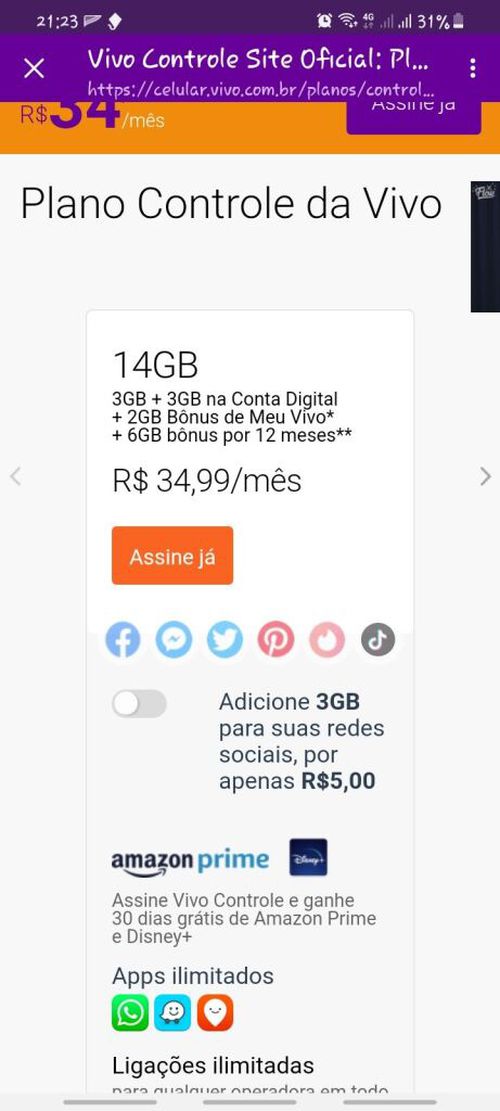Close the in-app browser tab

click(34, 69)
